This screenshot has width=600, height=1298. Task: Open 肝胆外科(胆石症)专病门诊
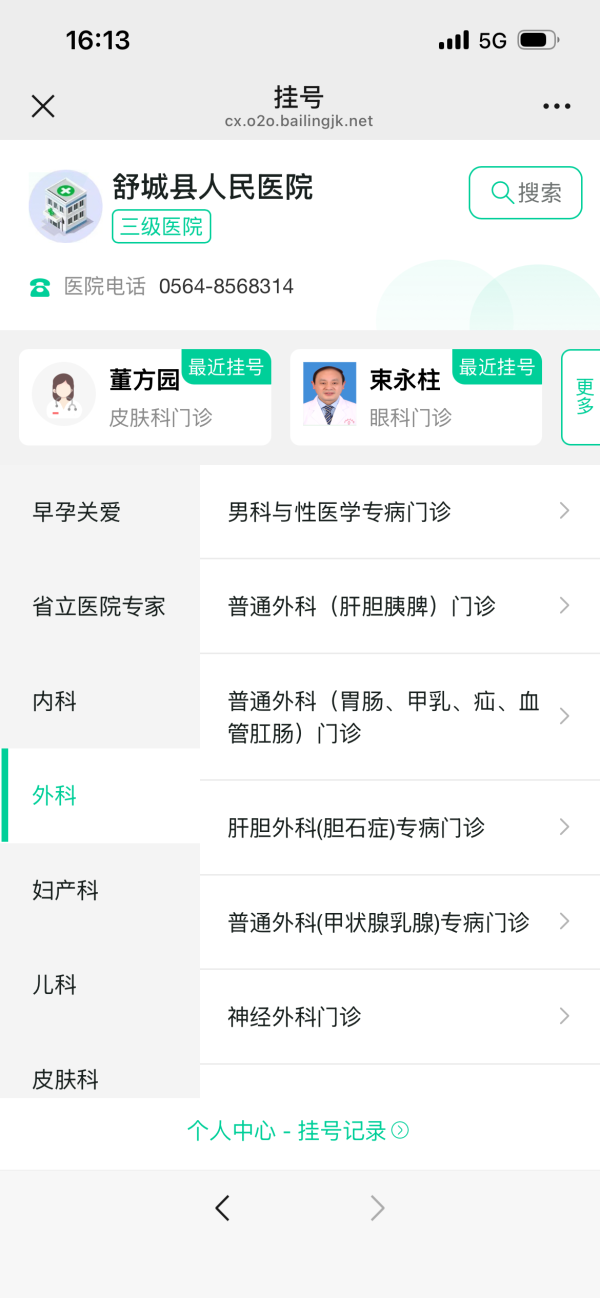point(398,827)
